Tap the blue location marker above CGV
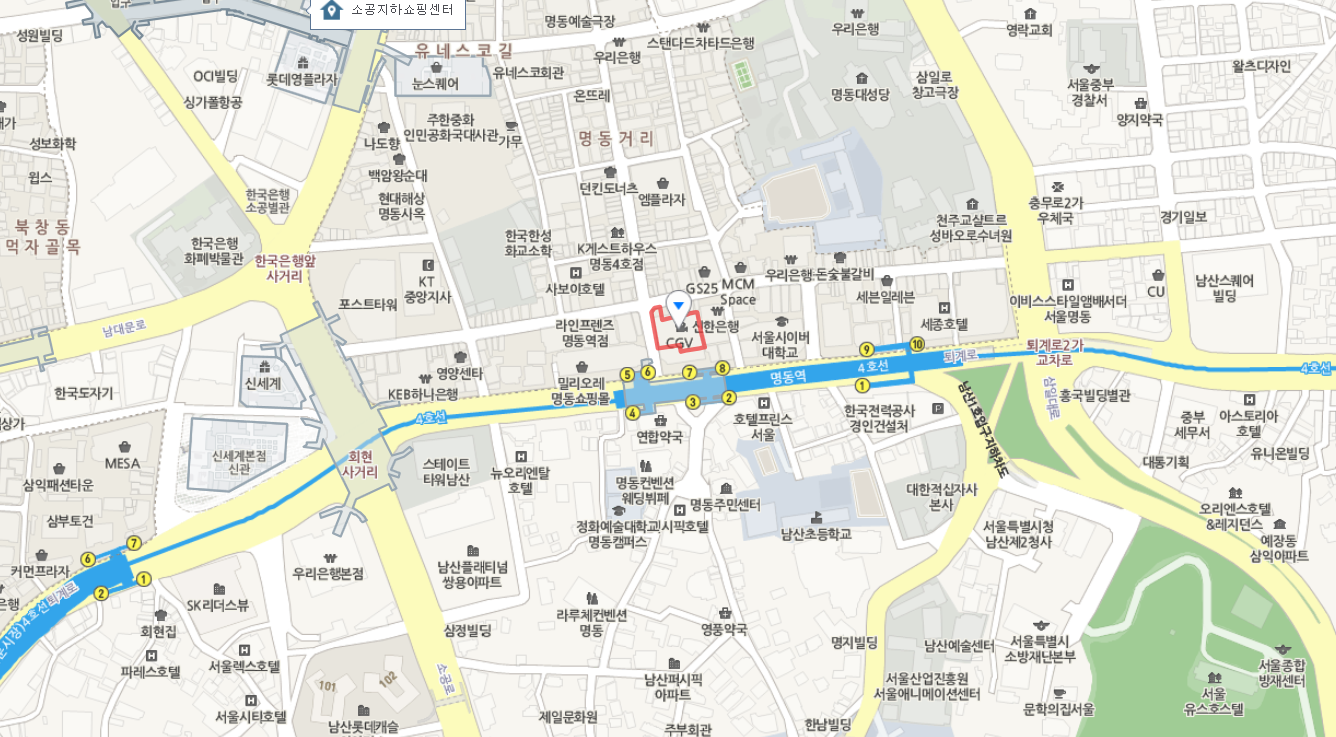This screenshot has width=1336, height=737. (679, 303)
